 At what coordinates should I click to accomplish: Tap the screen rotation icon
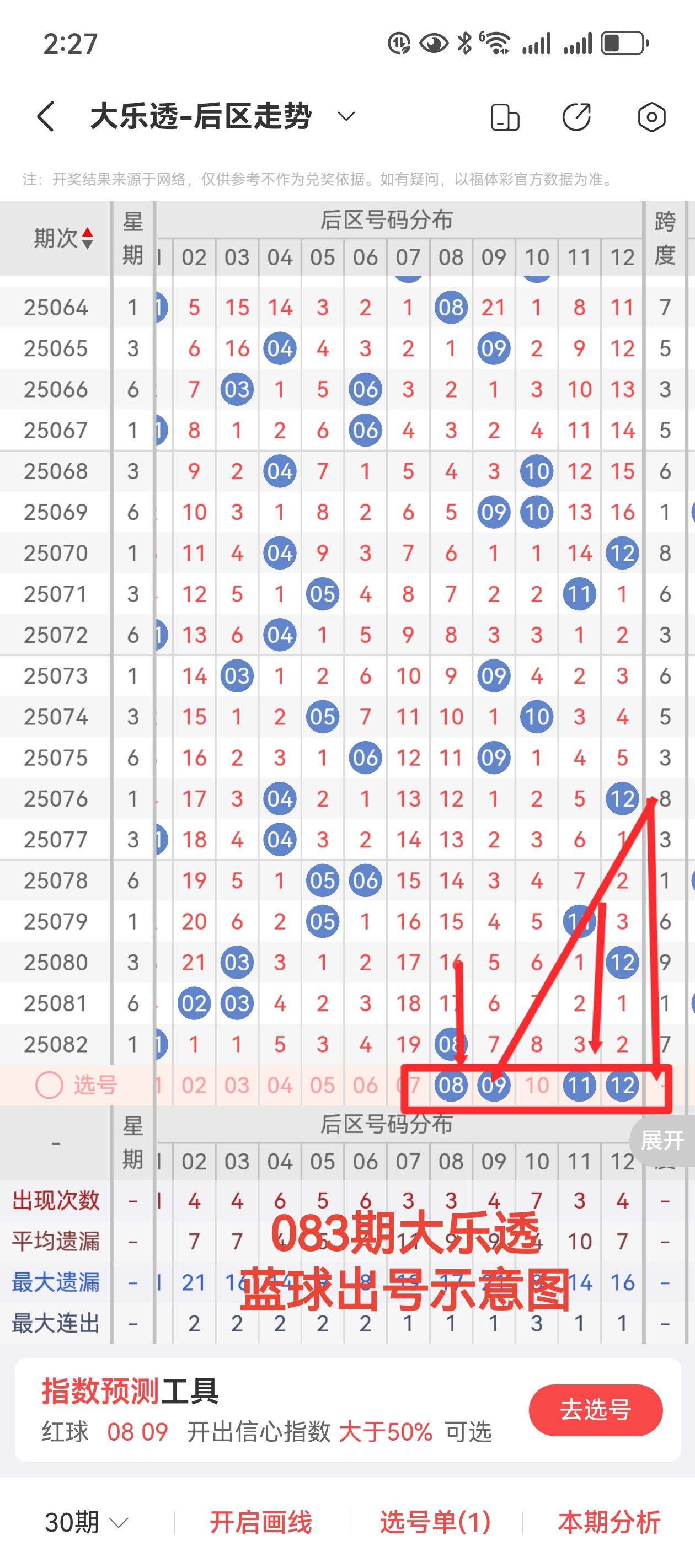504,117
